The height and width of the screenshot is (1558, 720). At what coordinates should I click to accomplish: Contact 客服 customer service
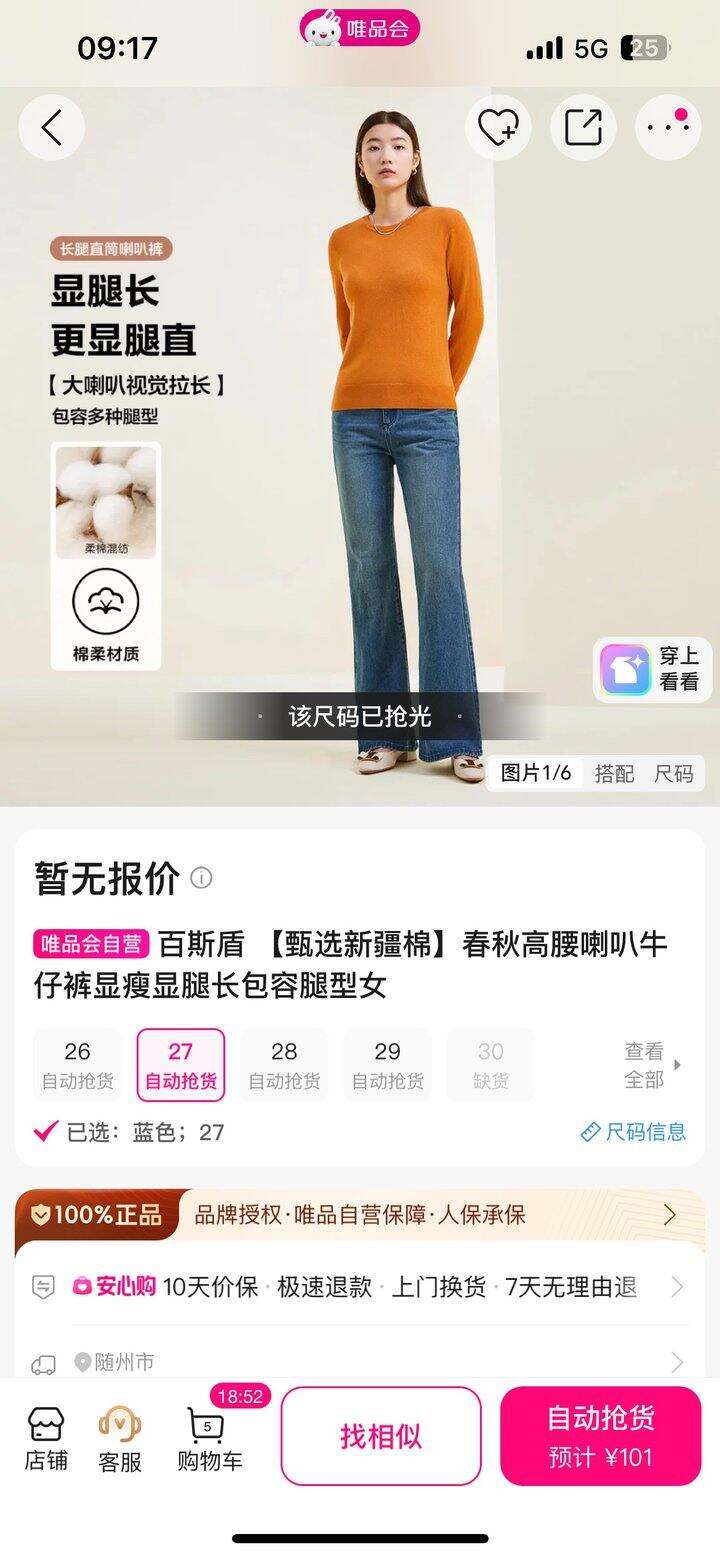(x=120, y=1438)
